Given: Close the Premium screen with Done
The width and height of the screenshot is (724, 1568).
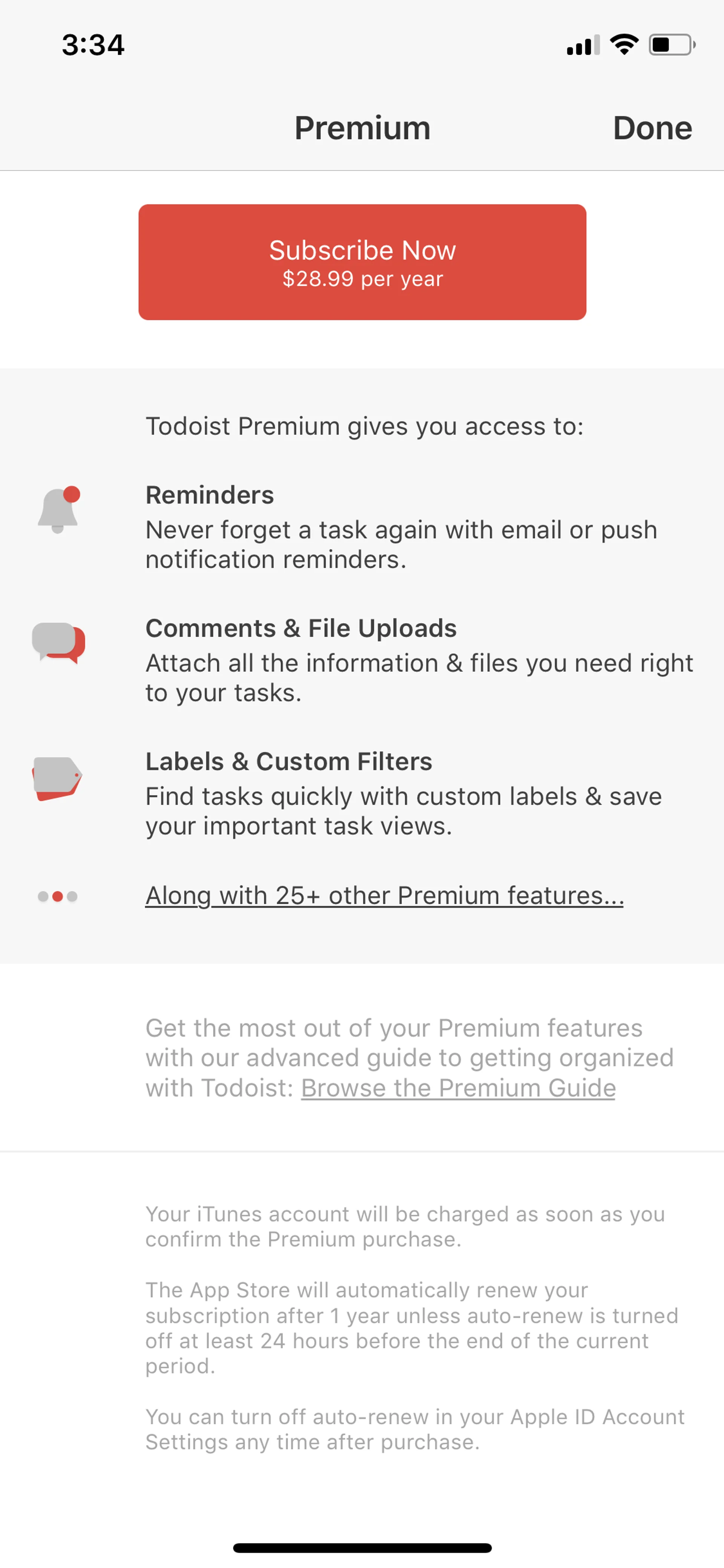Looking at the screenshot, I should 652,128.
